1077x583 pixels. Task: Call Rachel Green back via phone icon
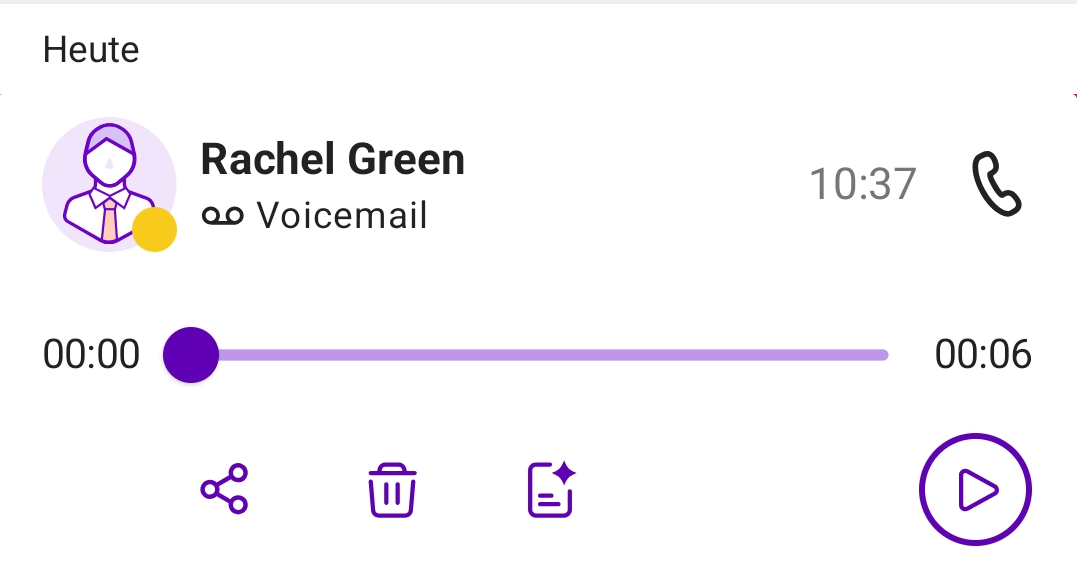tap(996, 185)
